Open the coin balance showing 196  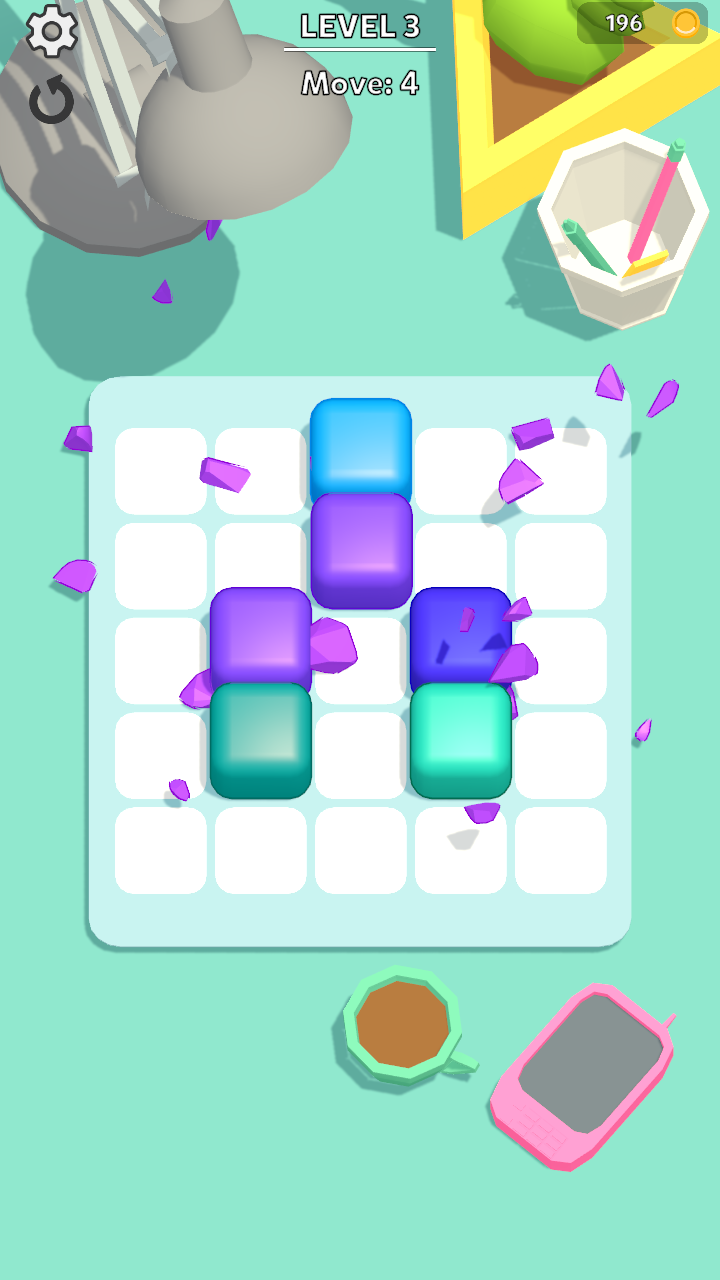[642, 23]
